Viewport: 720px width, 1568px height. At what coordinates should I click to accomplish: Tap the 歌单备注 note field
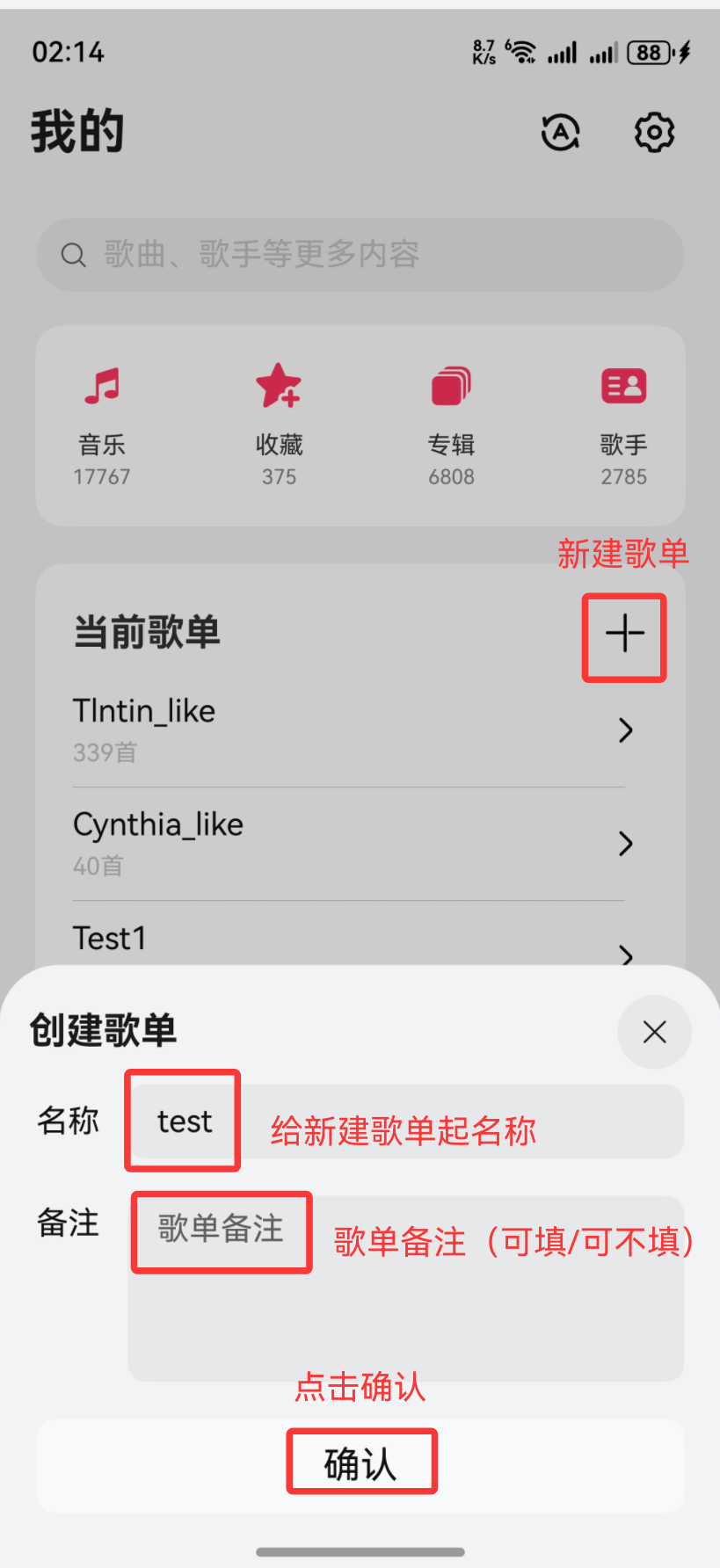coord(404,1288)
